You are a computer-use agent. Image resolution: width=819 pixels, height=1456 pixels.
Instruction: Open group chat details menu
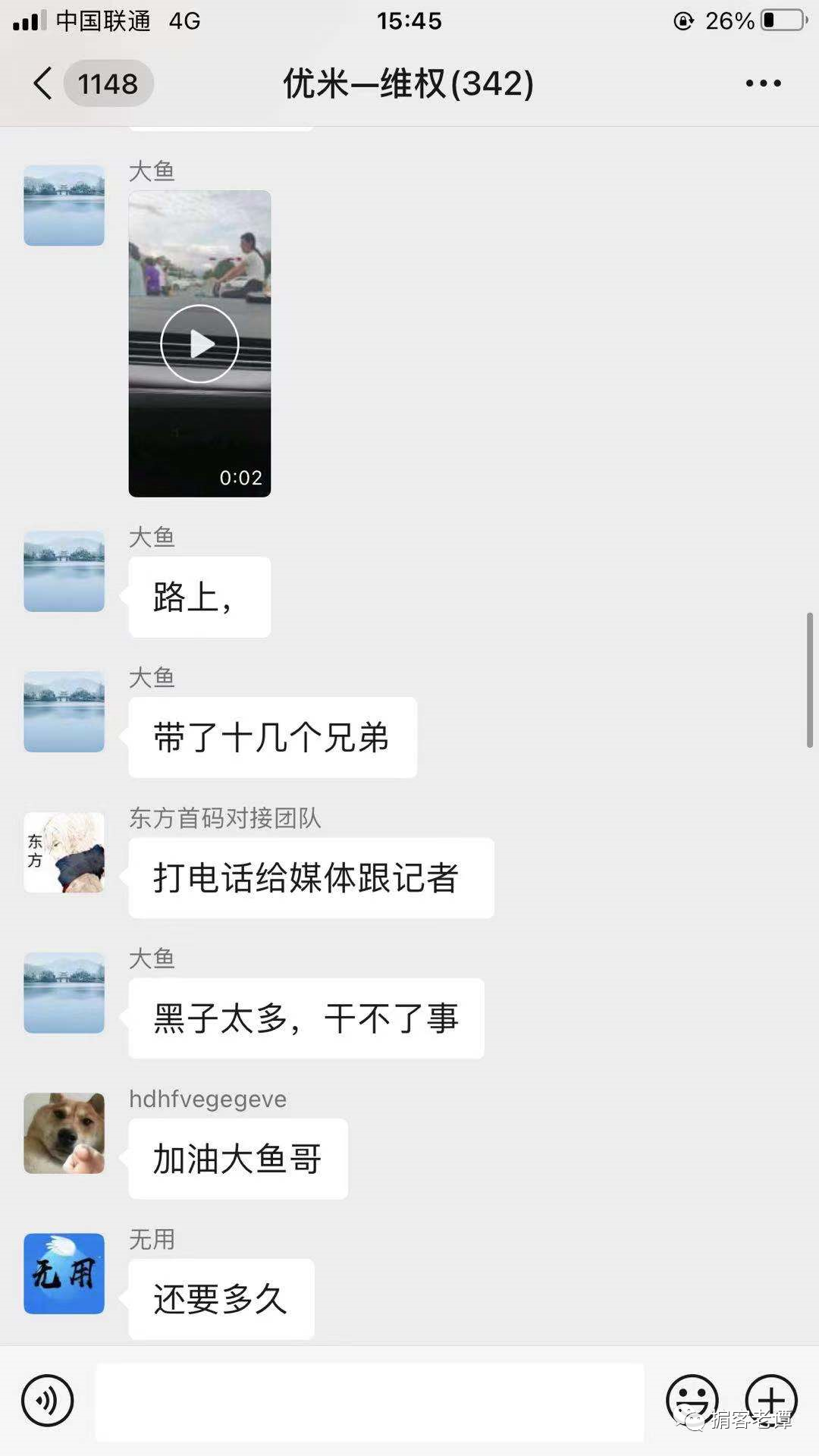[763, 83]
